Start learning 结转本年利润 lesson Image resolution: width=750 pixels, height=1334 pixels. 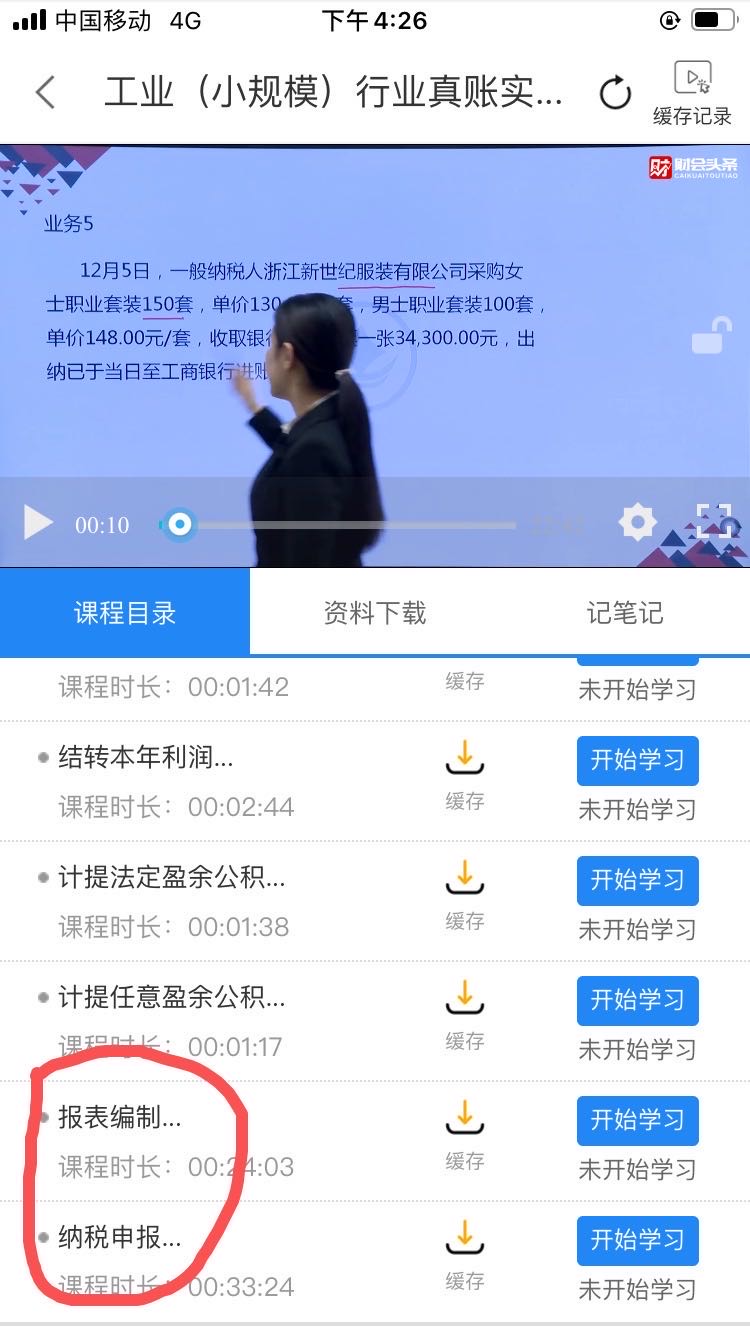tap(637, 760)
